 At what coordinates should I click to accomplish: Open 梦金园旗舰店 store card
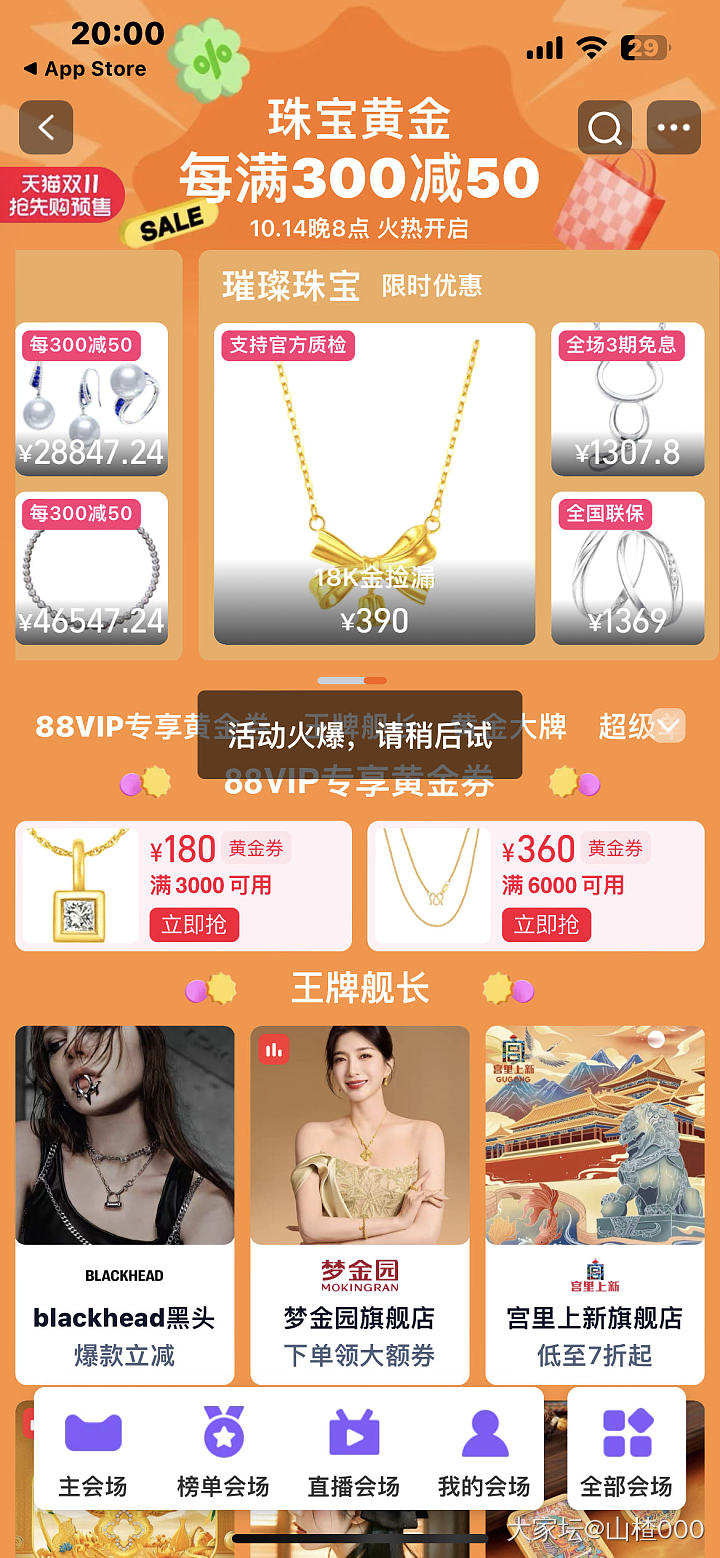coord(359,1204)
